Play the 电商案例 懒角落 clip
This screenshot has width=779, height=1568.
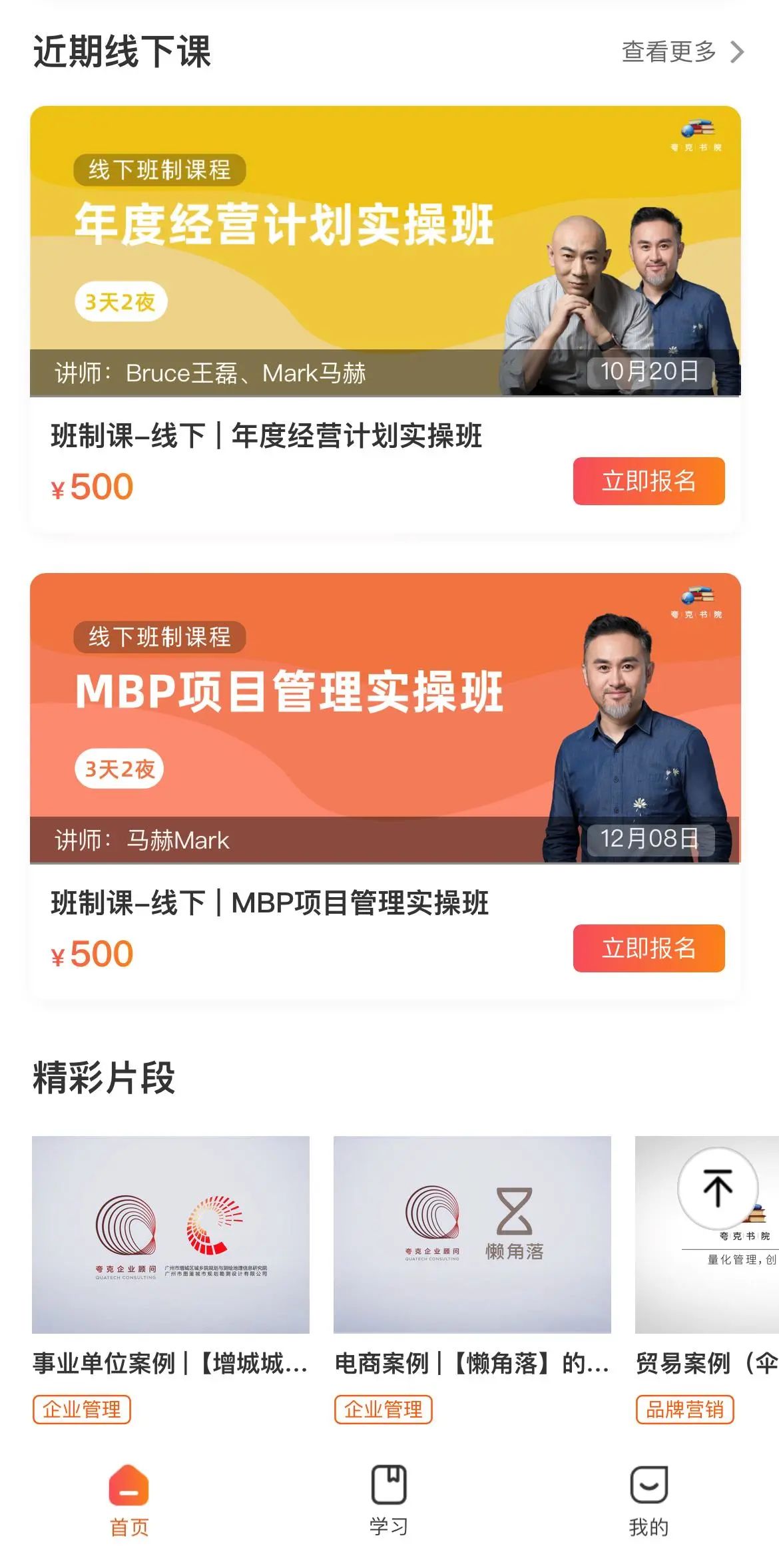click(x=472, y=1235)
